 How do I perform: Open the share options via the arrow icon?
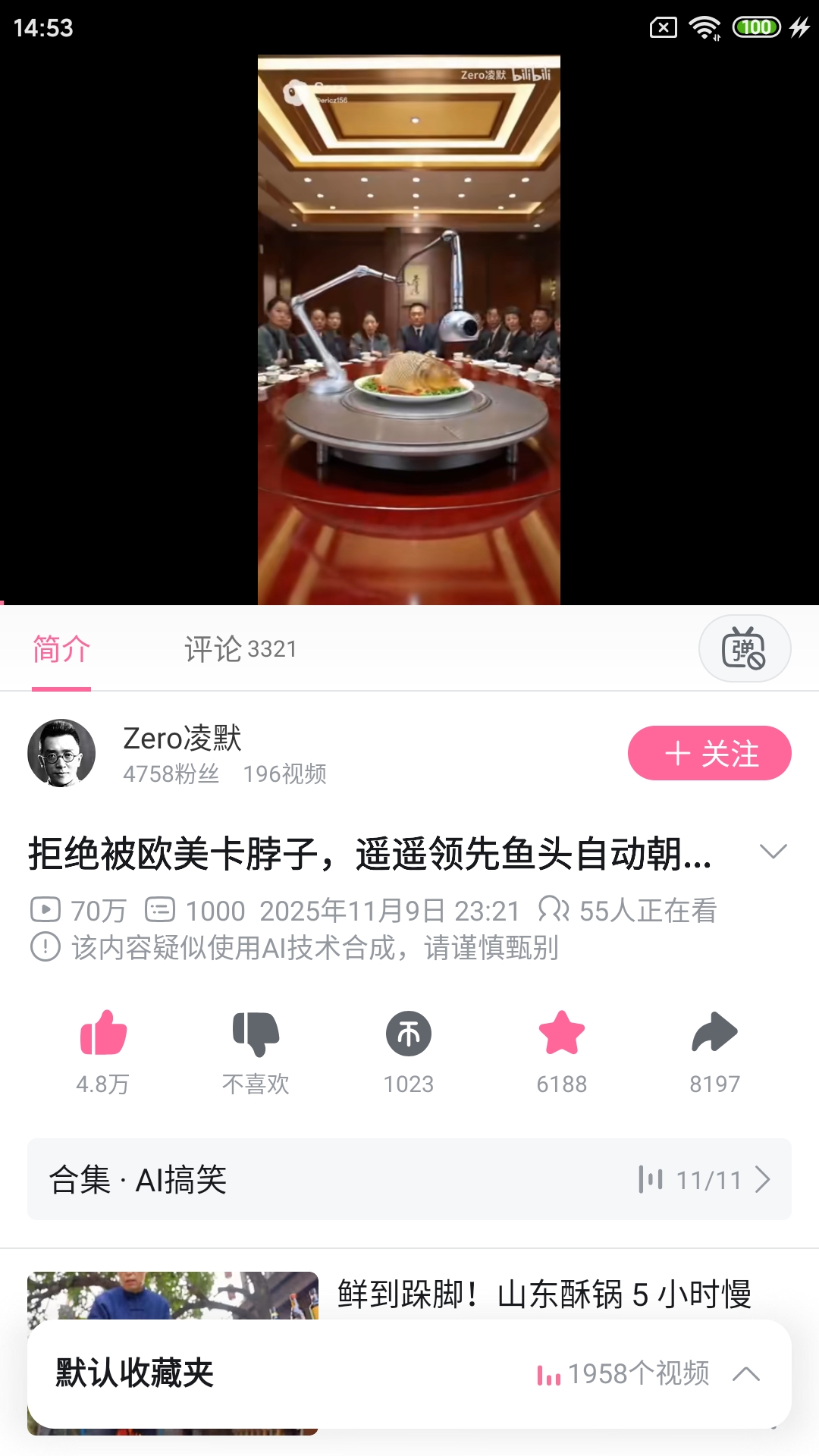(x=713, y=1033)
